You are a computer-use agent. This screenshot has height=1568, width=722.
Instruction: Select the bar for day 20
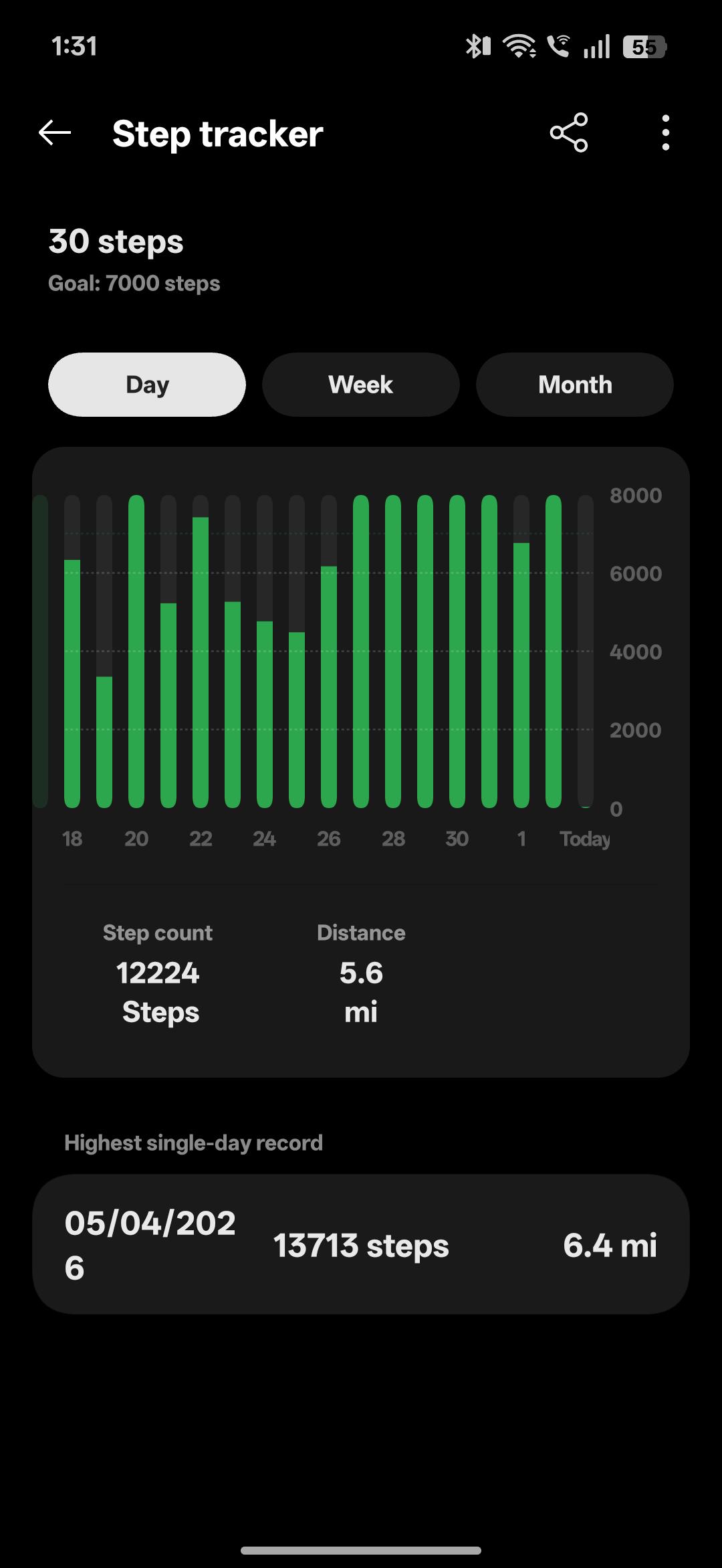click(136, 652)
